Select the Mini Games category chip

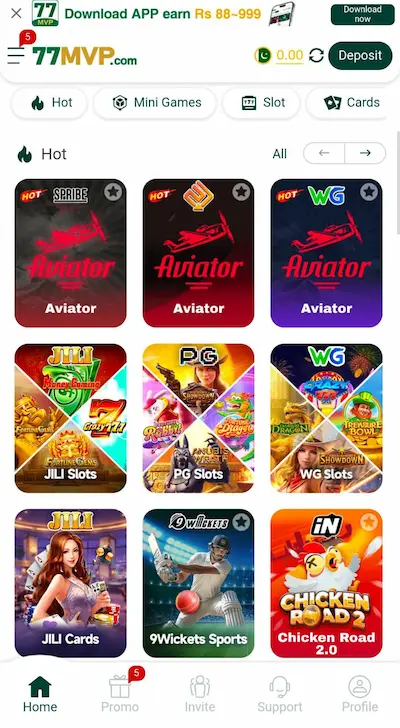(x=155, y=103)
